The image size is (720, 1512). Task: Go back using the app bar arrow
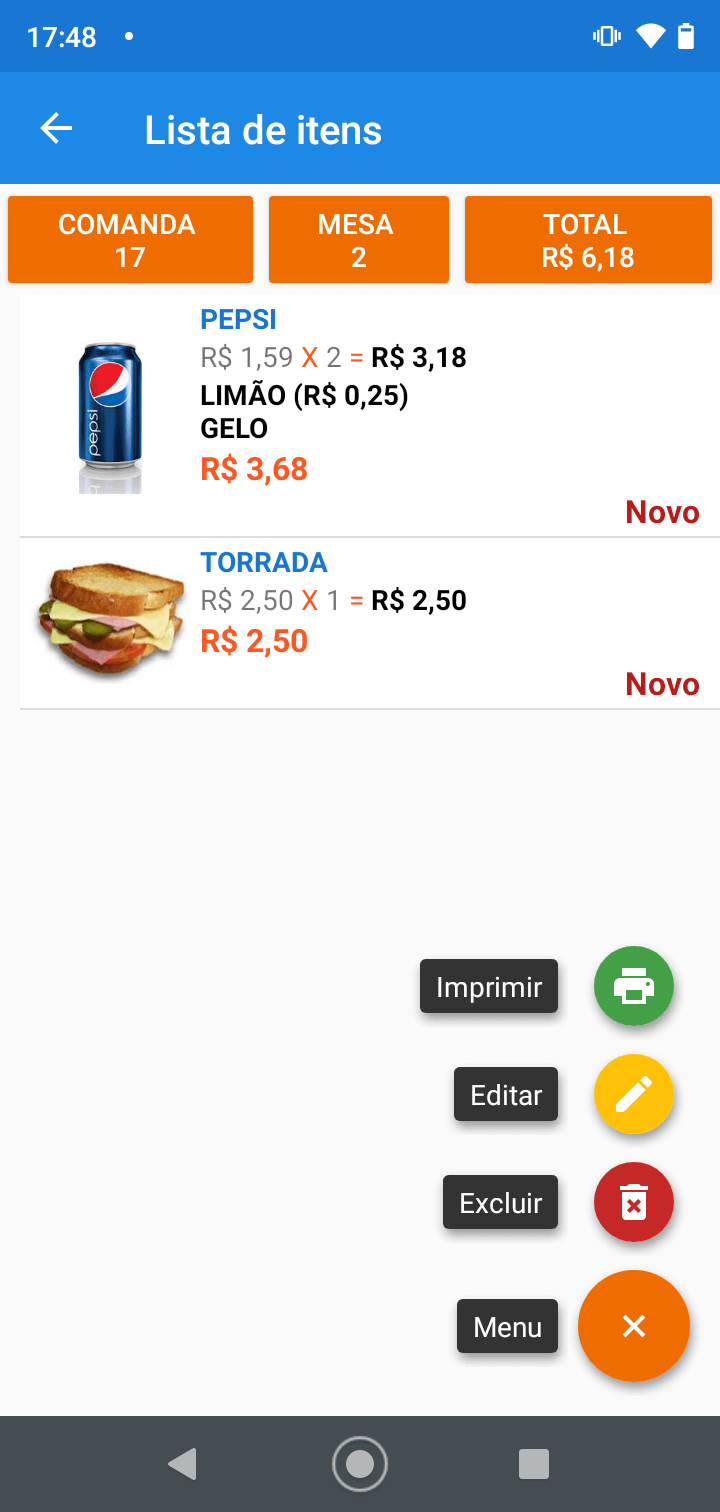(57, 129)
